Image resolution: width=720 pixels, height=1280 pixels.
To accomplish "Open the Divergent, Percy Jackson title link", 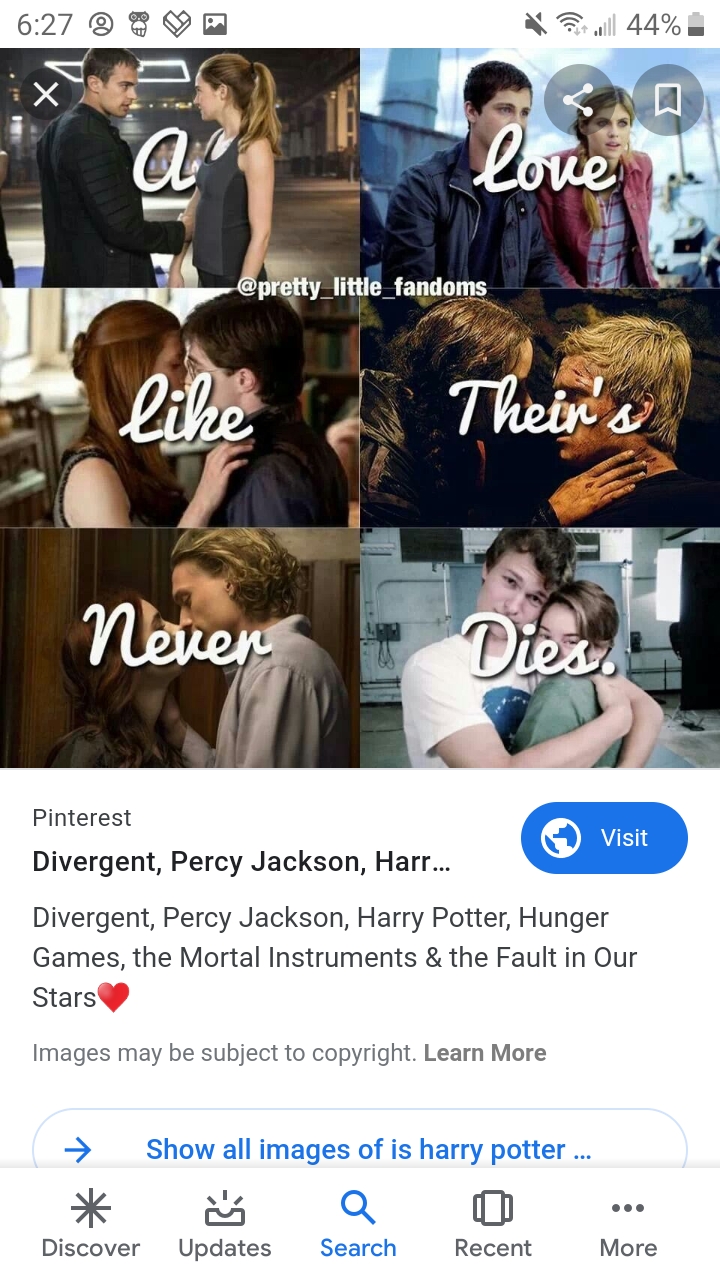I will pos(241,862).
